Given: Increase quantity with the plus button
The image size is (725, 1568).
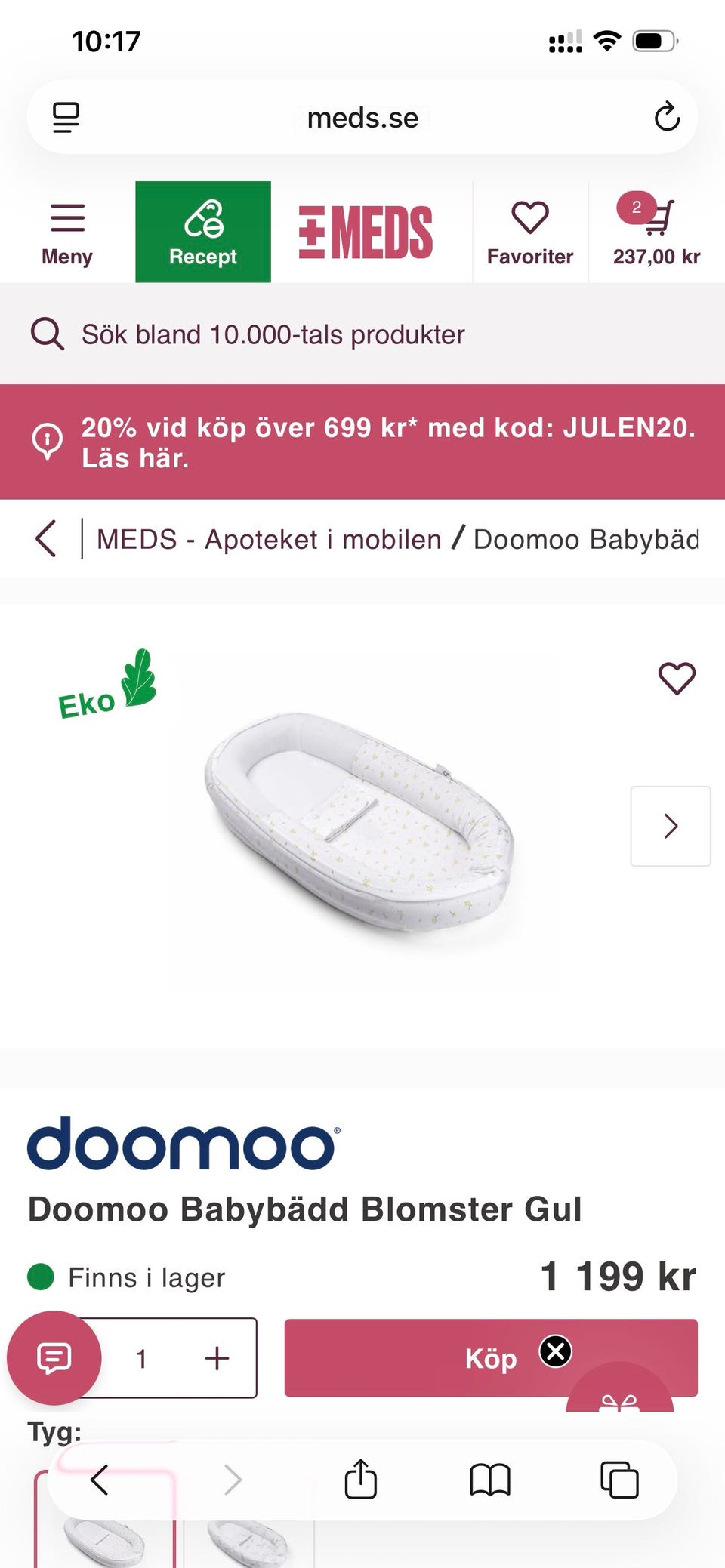Looking at the screenshot, I should 217,1358.
